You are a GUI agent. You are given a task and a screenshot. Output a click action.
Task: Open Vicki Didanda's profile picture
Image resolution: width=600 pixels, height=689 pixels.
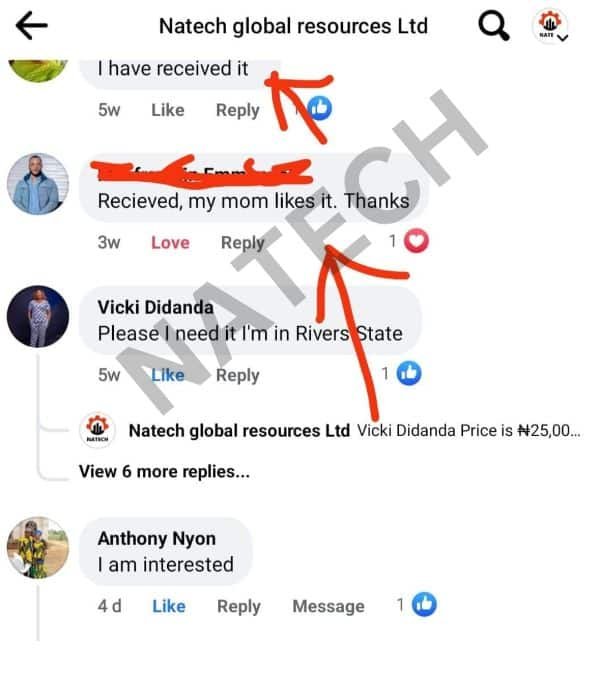pyautogui.click(x=38, y=317)
